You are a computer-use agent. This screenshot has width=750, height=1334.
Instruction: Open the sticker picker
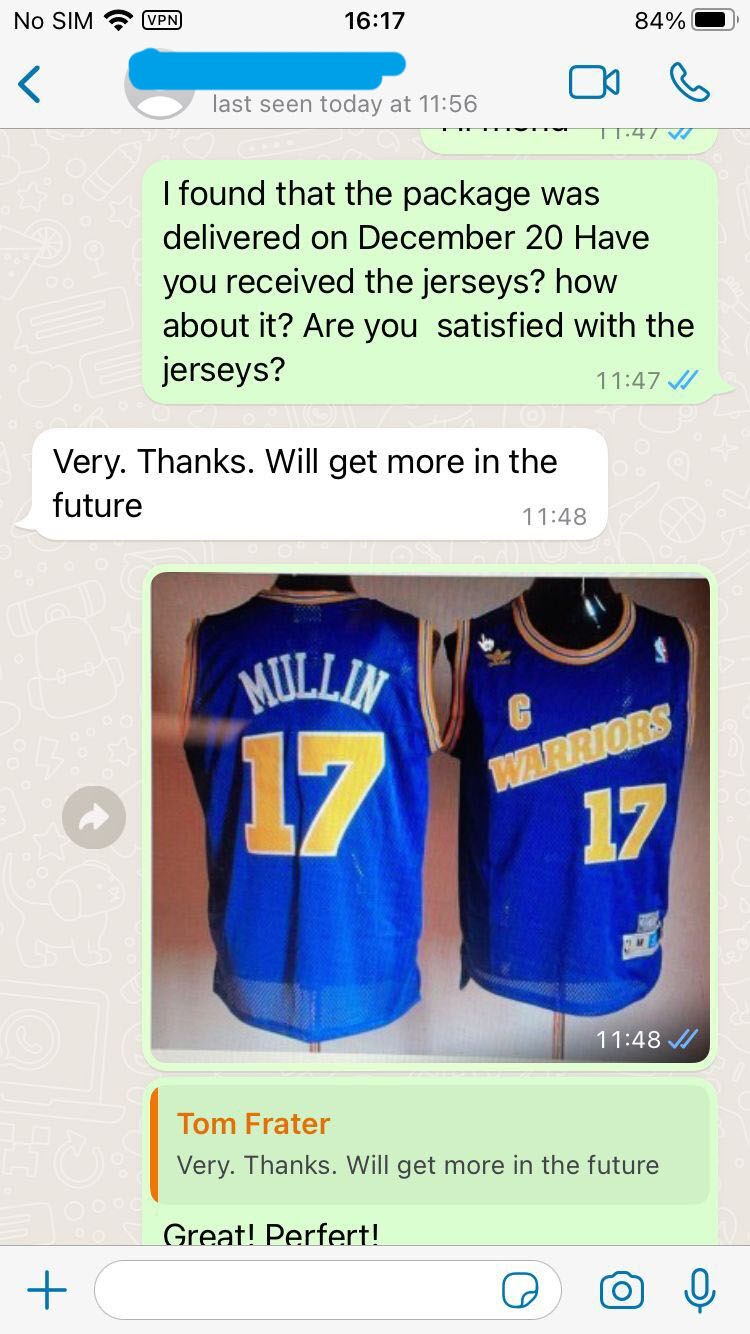point(520,1291)
